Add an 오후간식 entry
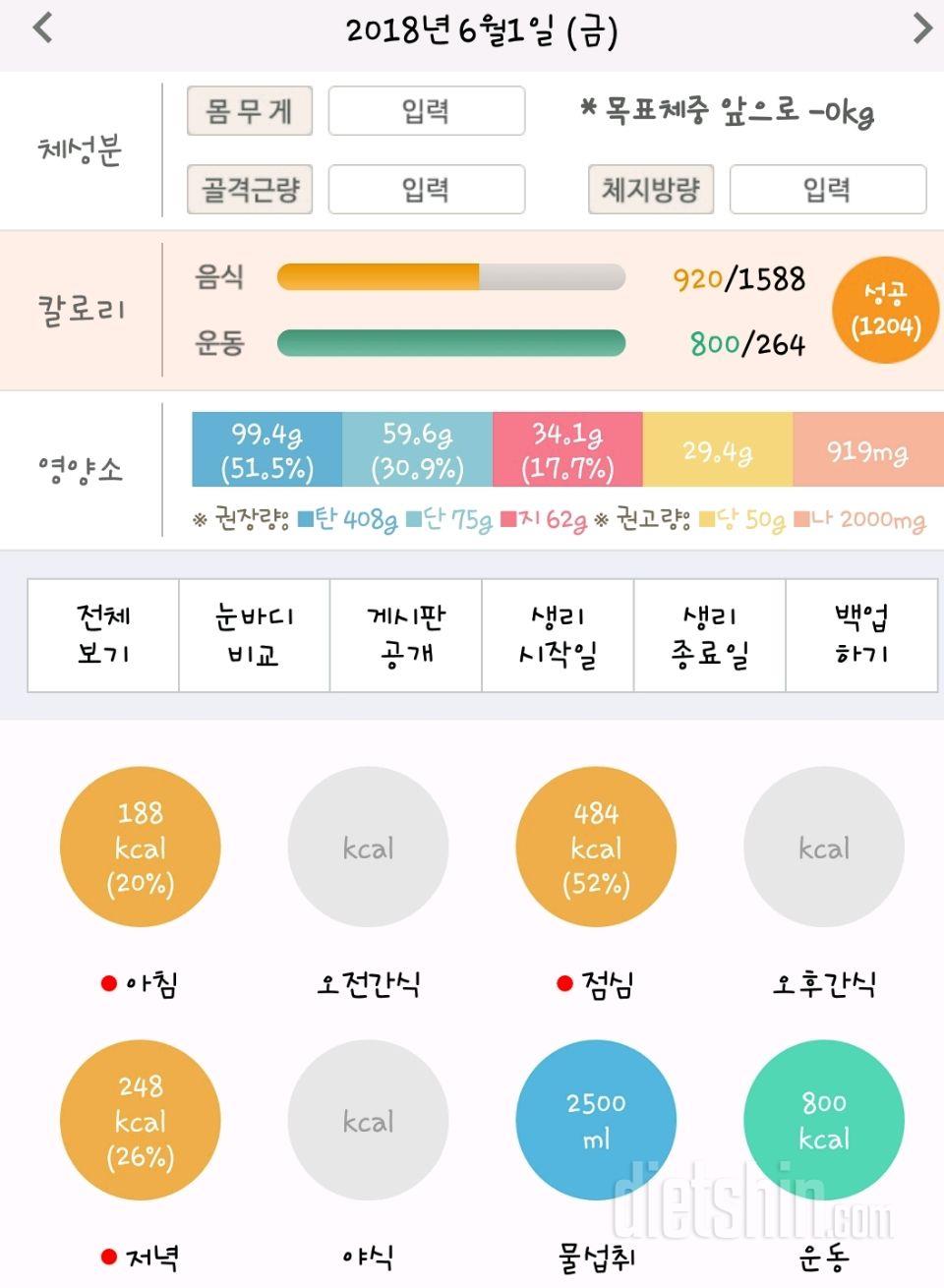Screen dimensions: 944x1288 [824, 848]
